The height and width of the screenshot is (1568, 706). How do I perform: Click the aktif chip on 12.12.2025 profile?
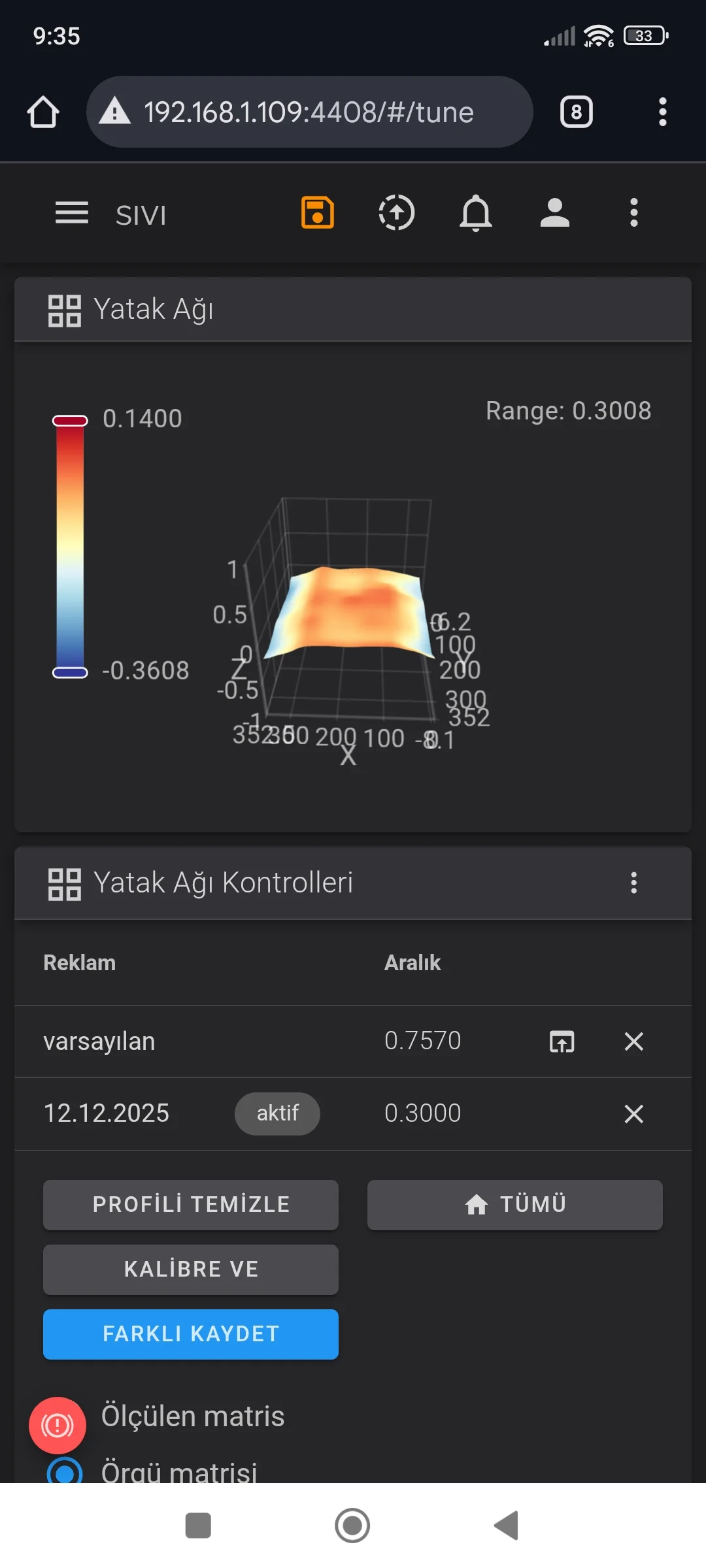277,1113
